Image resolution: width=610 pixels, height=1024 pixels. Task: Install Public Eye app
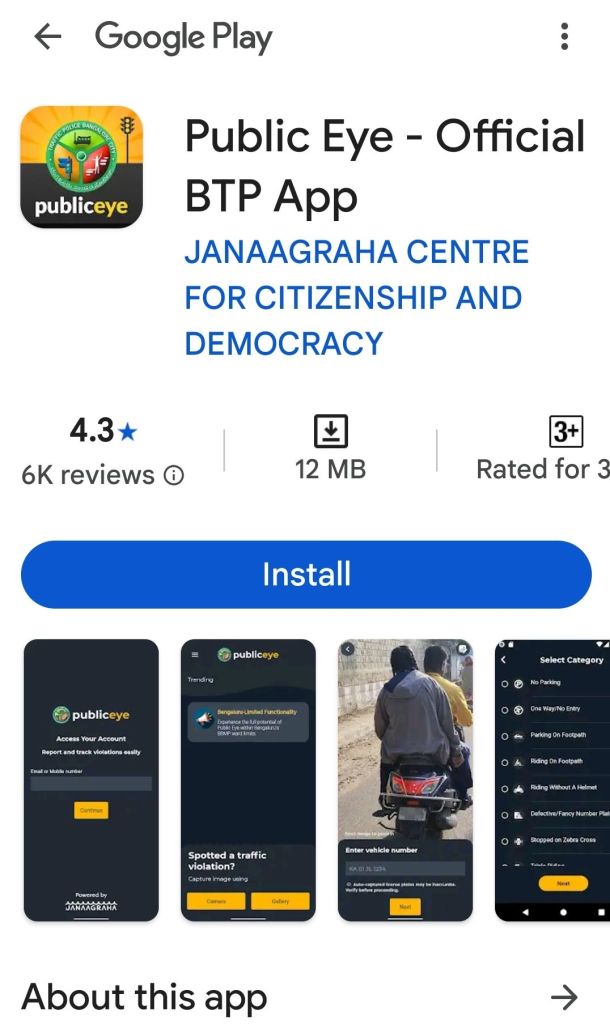click(306, 574)
